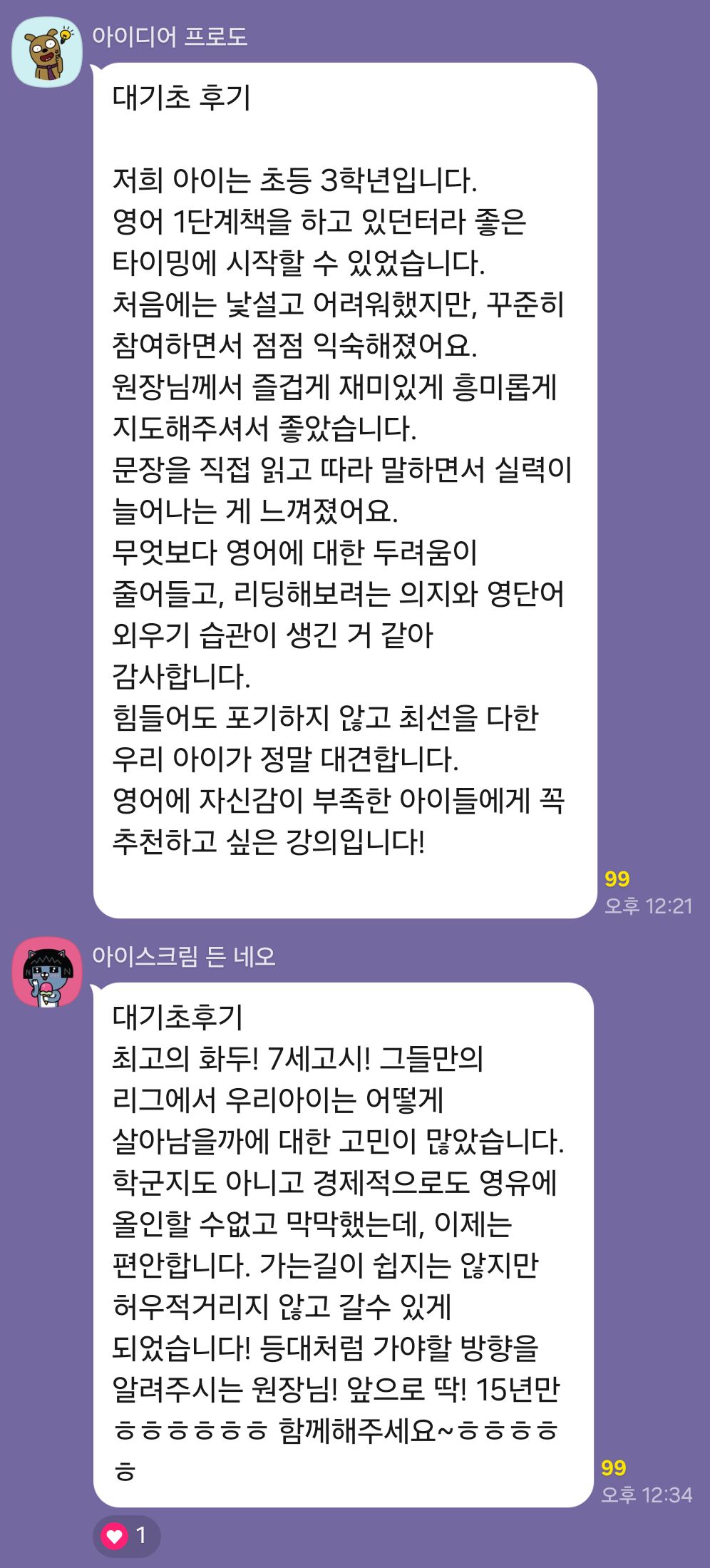The image size is (710, 1568).
Task: Open 아이디어 프로도's profile picture
Action: (47, 52)
